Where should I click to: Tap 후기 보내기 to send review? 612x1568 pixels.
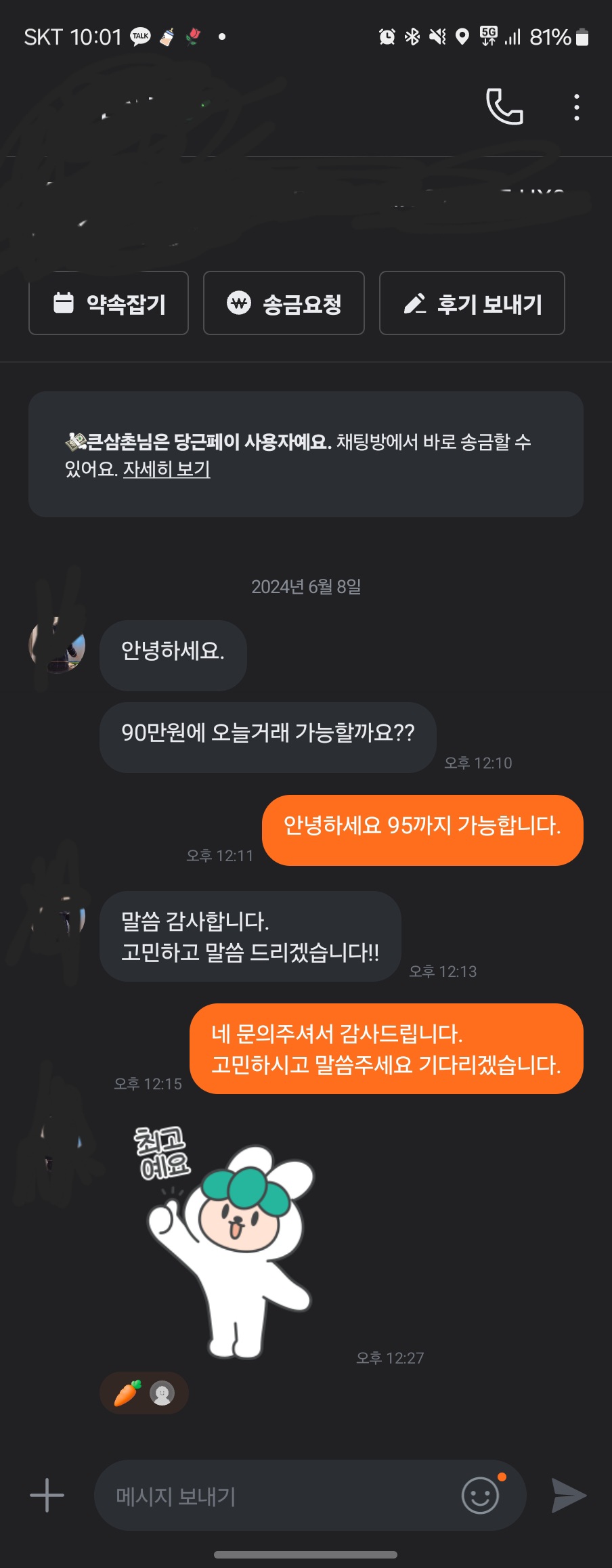click(472, 303)
